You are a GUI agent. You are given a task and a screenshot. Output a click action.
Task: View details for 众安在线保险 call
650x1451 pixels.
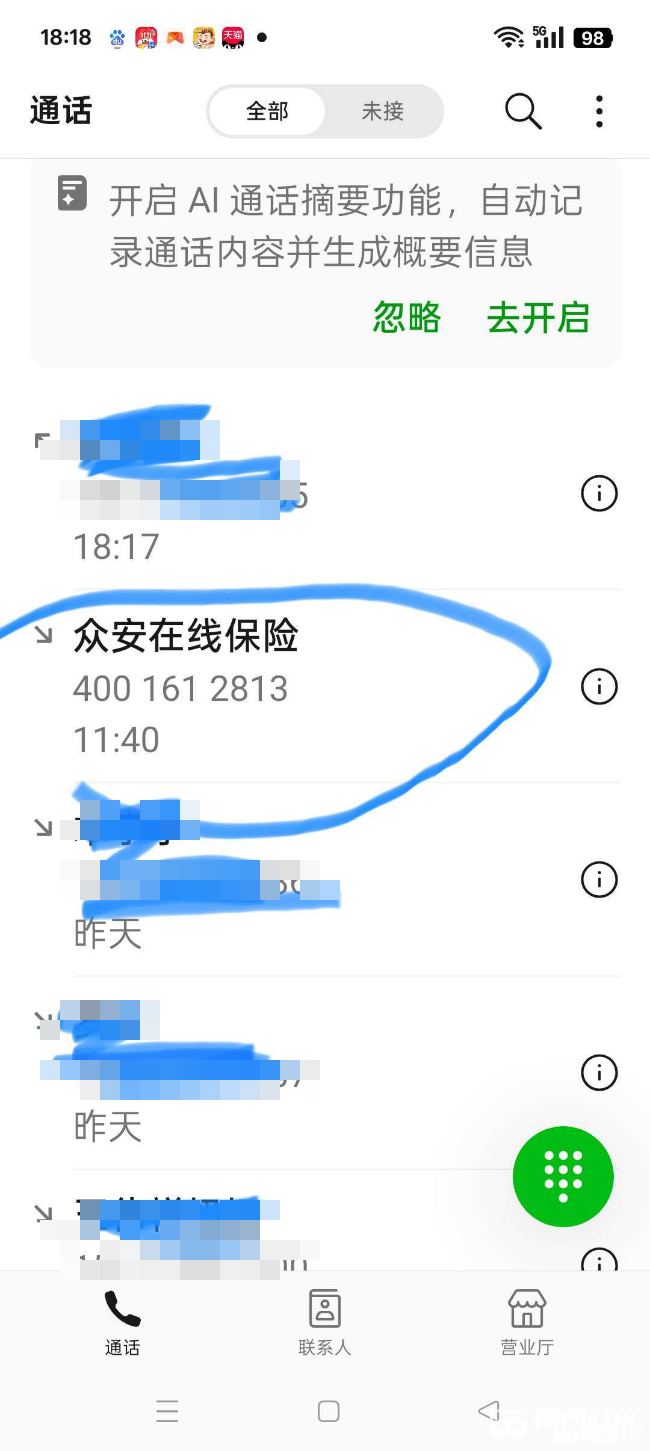tap(599, 687)
